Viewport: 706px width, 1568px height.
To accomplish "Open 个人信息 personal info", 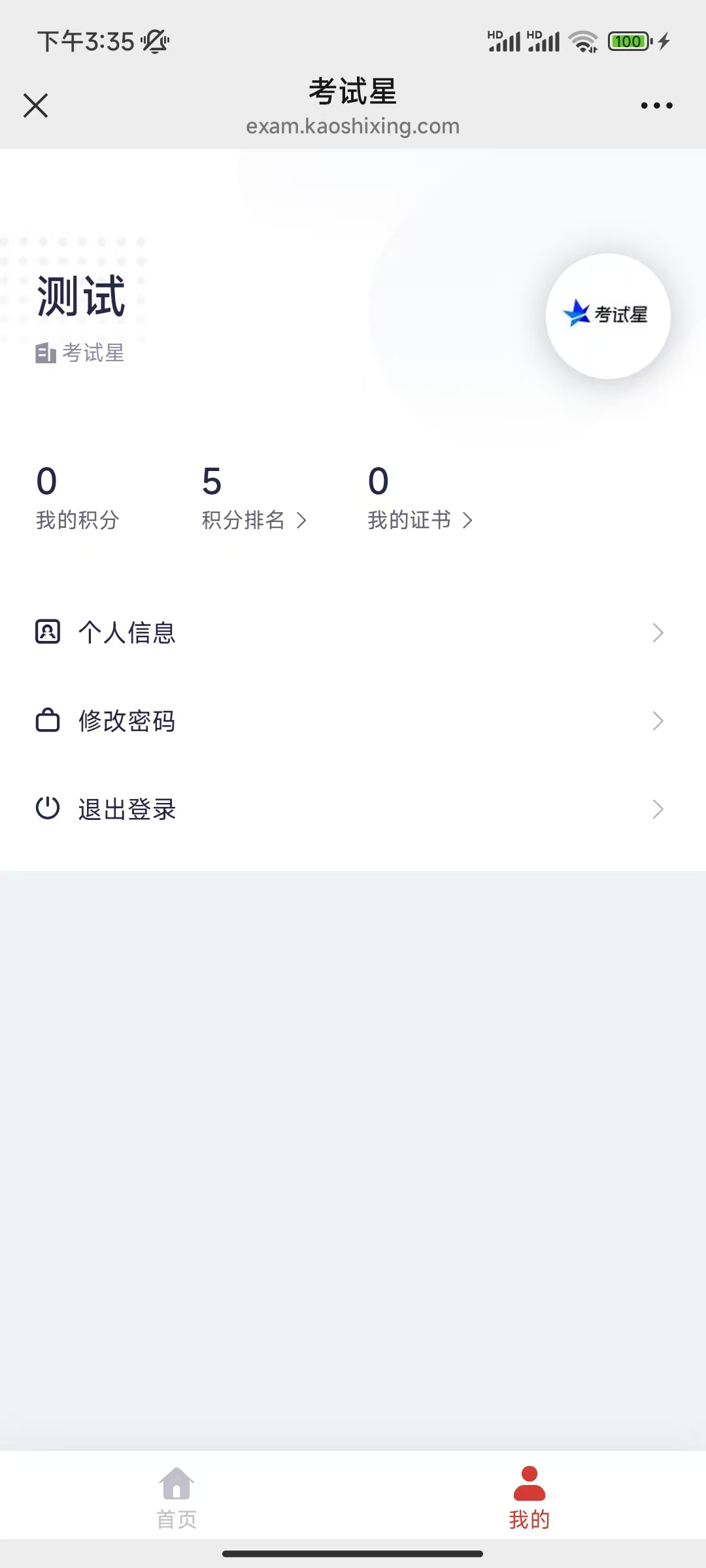I will click(x=353, y=632).
